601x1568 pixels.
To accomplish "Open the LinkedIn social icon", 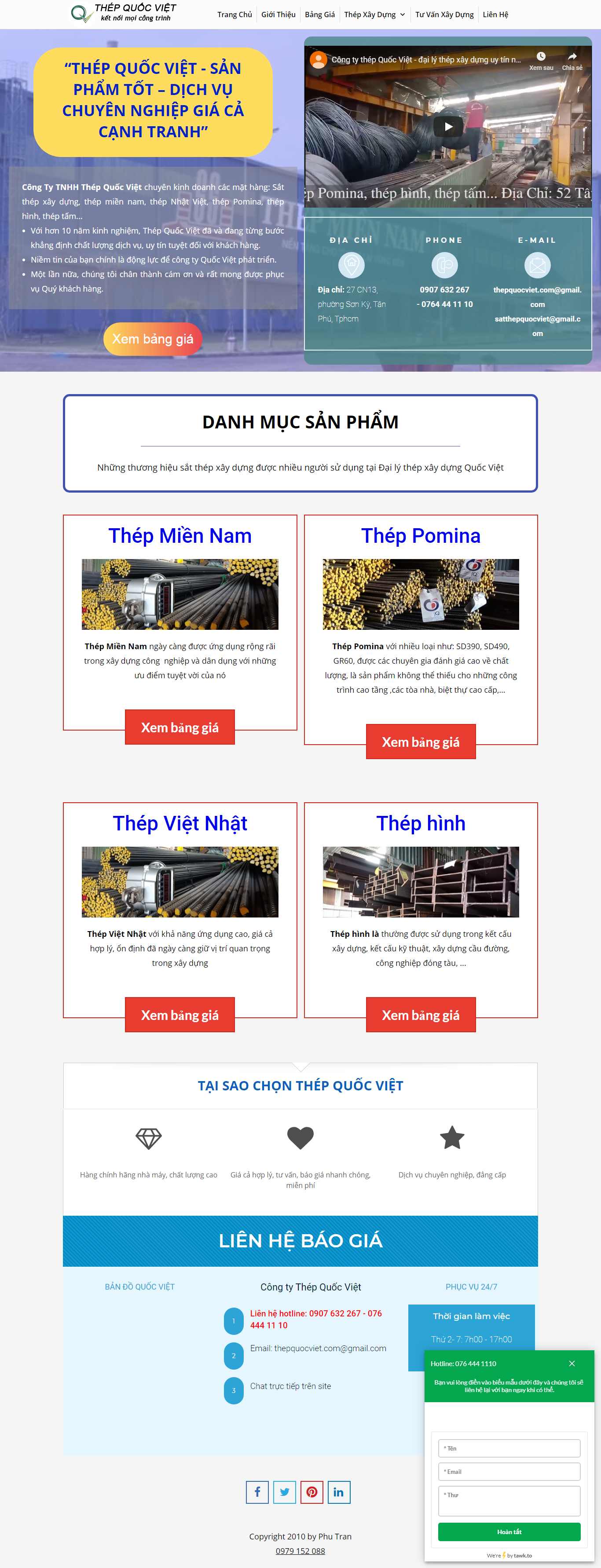I will coord(338,1492).
